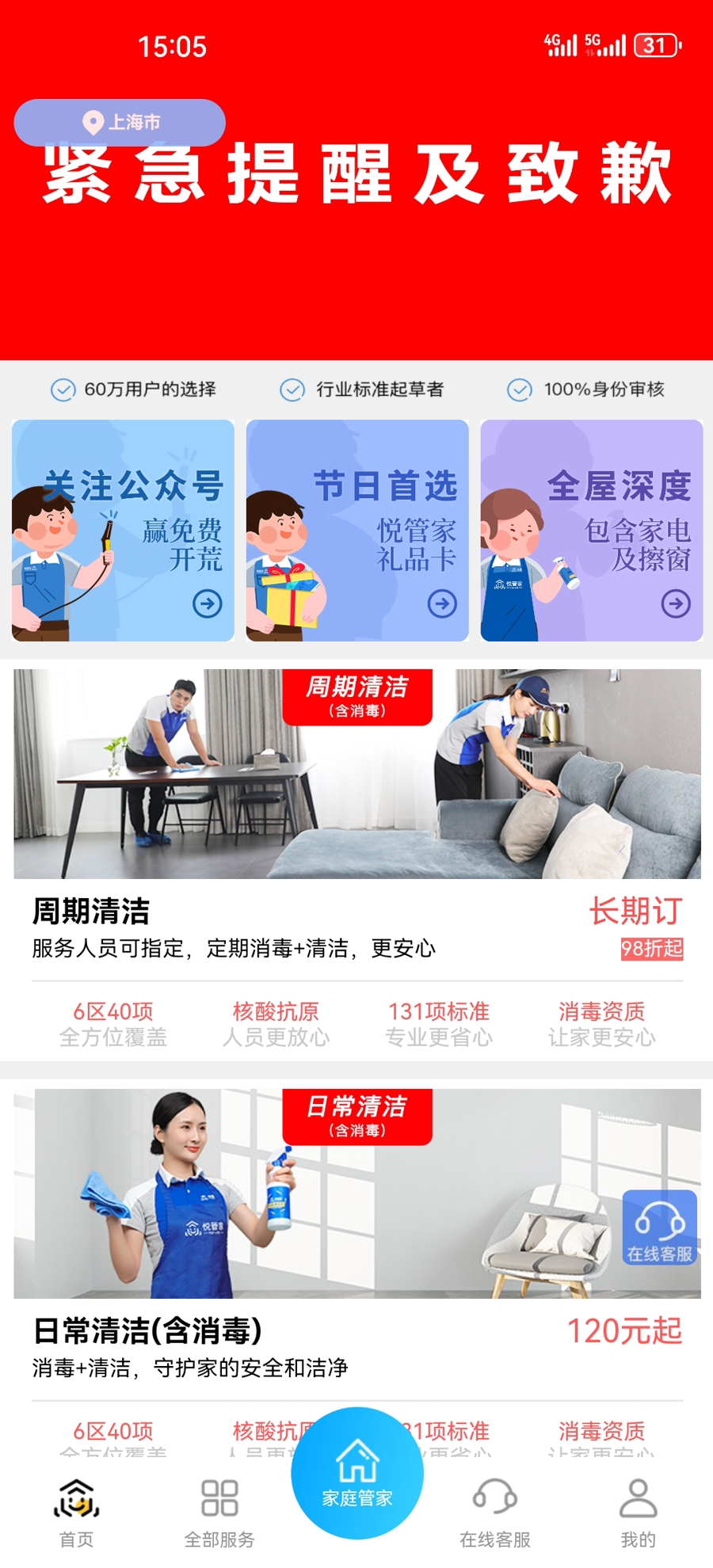Screen dimensions: 713x1568
Task: Tap the floating 在线客服 button
Action: click(x=659, y=1227)
